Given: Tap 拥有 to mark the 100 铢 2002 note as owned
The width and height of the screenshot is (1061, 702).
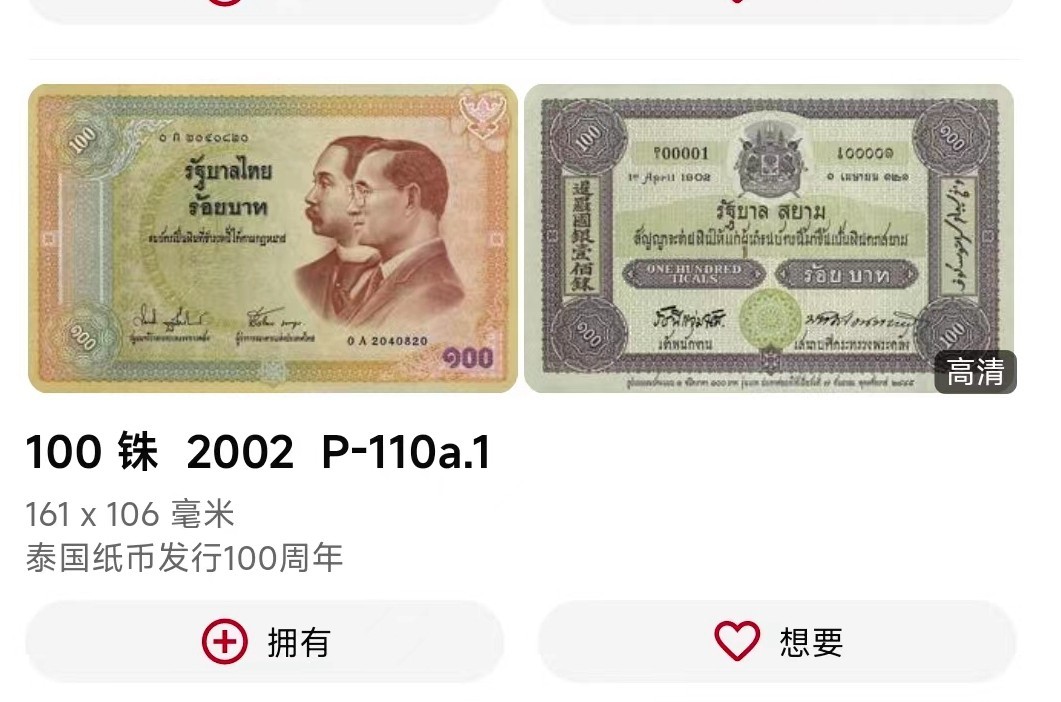Looking at the screenshot, I should coord(265,641).
